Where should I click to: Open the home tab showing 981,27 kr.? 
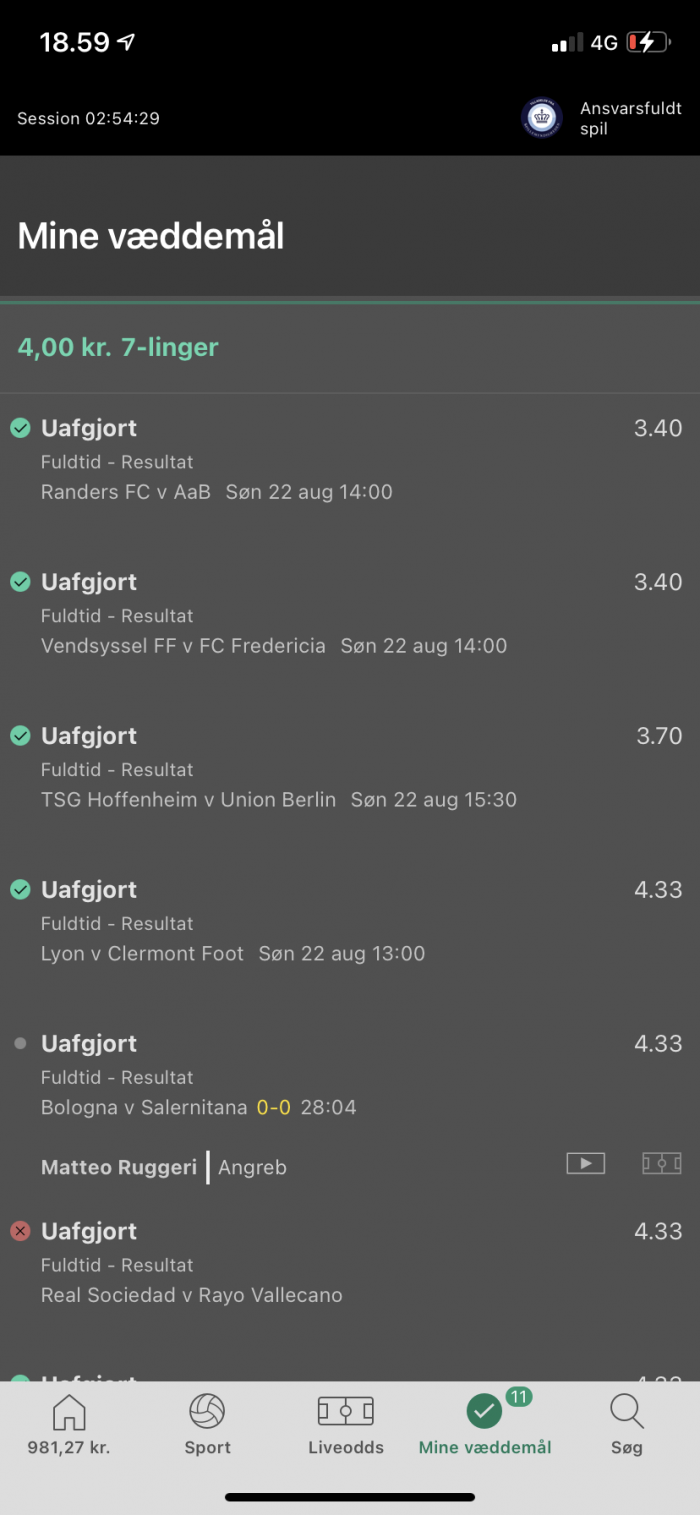click(x=68, y=1425)
